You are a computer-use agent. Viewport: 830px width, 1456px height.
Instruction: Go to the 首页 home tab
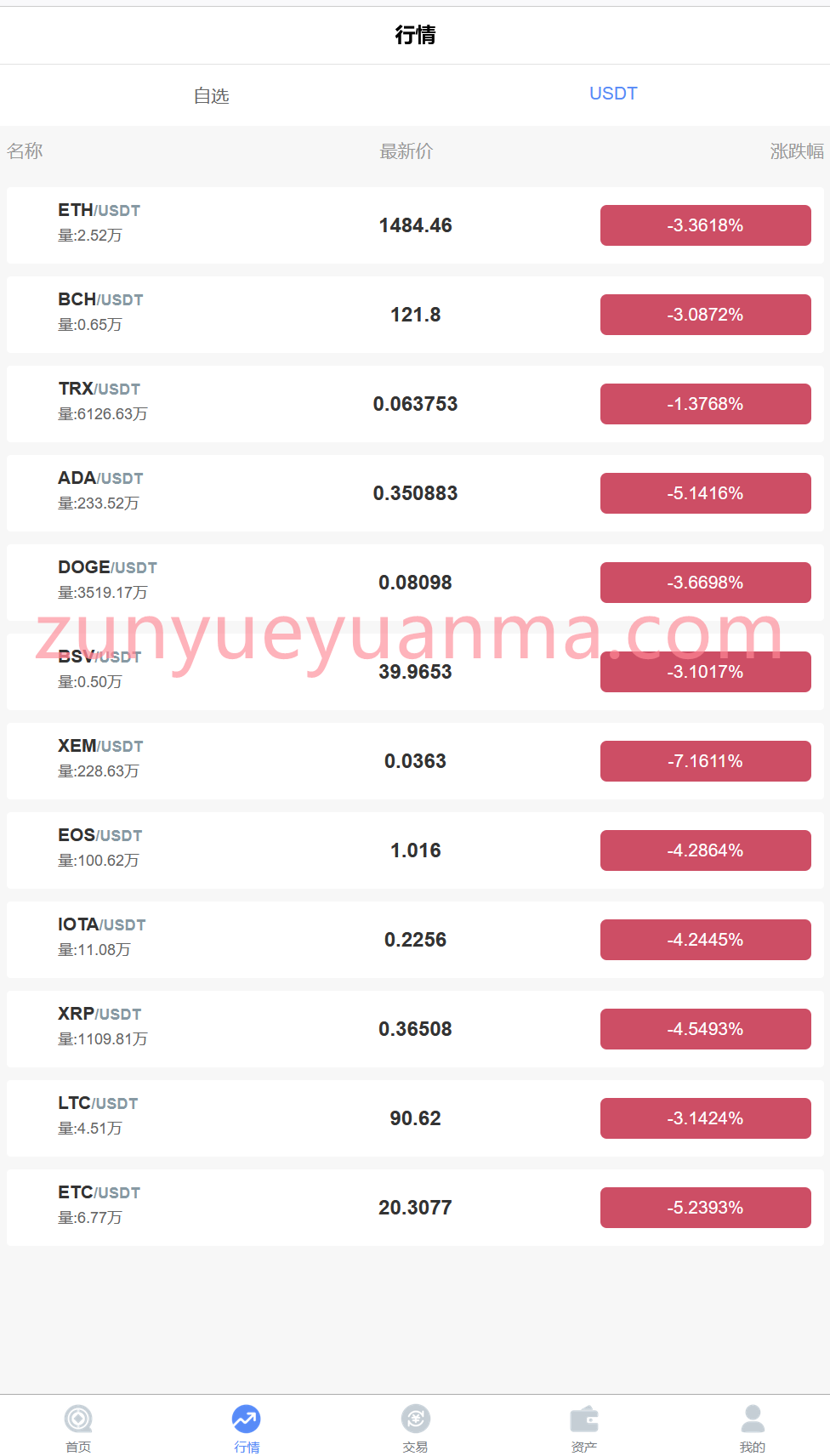78,1428
